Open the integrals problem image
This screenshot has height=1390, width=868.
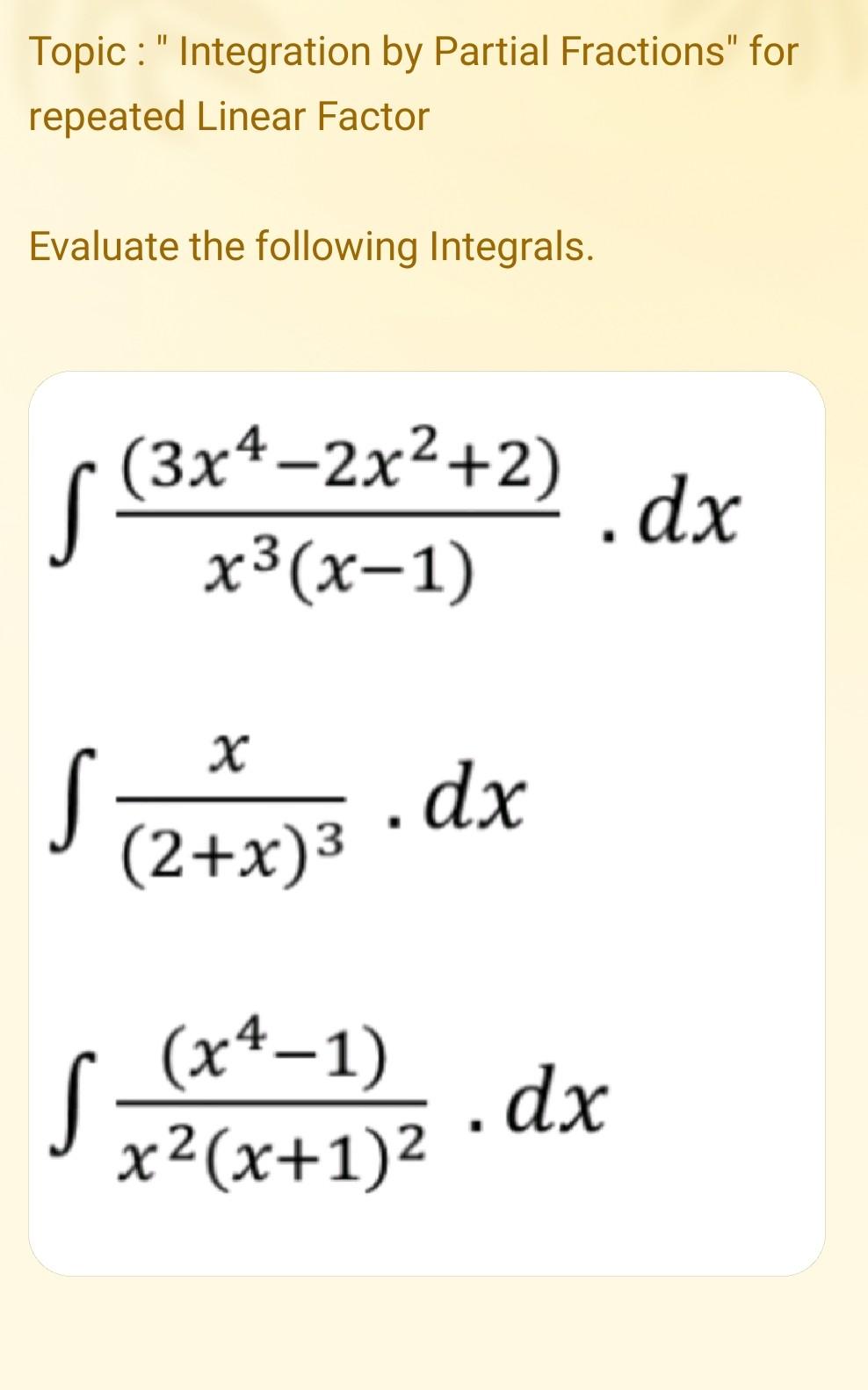(x=427, y=823)
